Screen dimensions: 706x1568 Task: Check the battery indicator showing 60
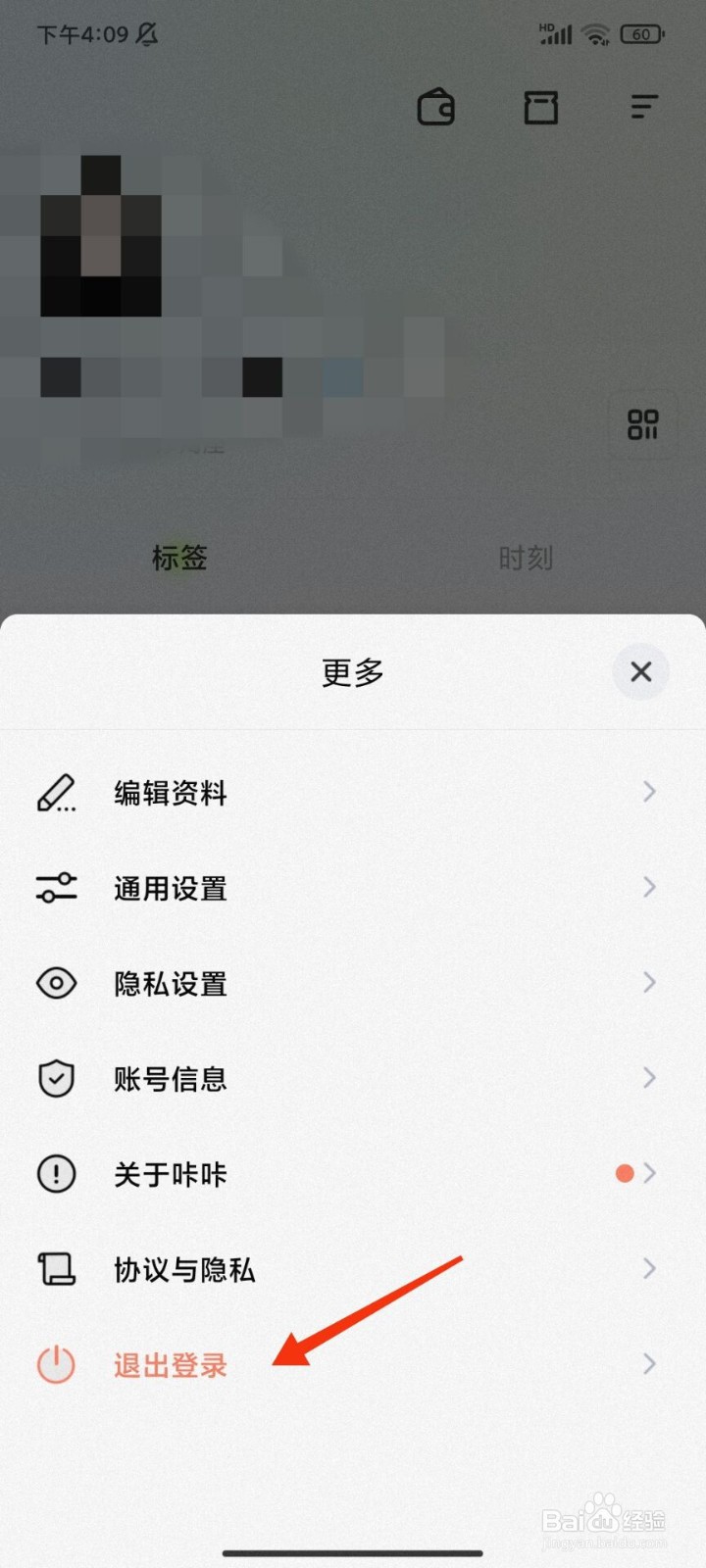tap(644, 34)
